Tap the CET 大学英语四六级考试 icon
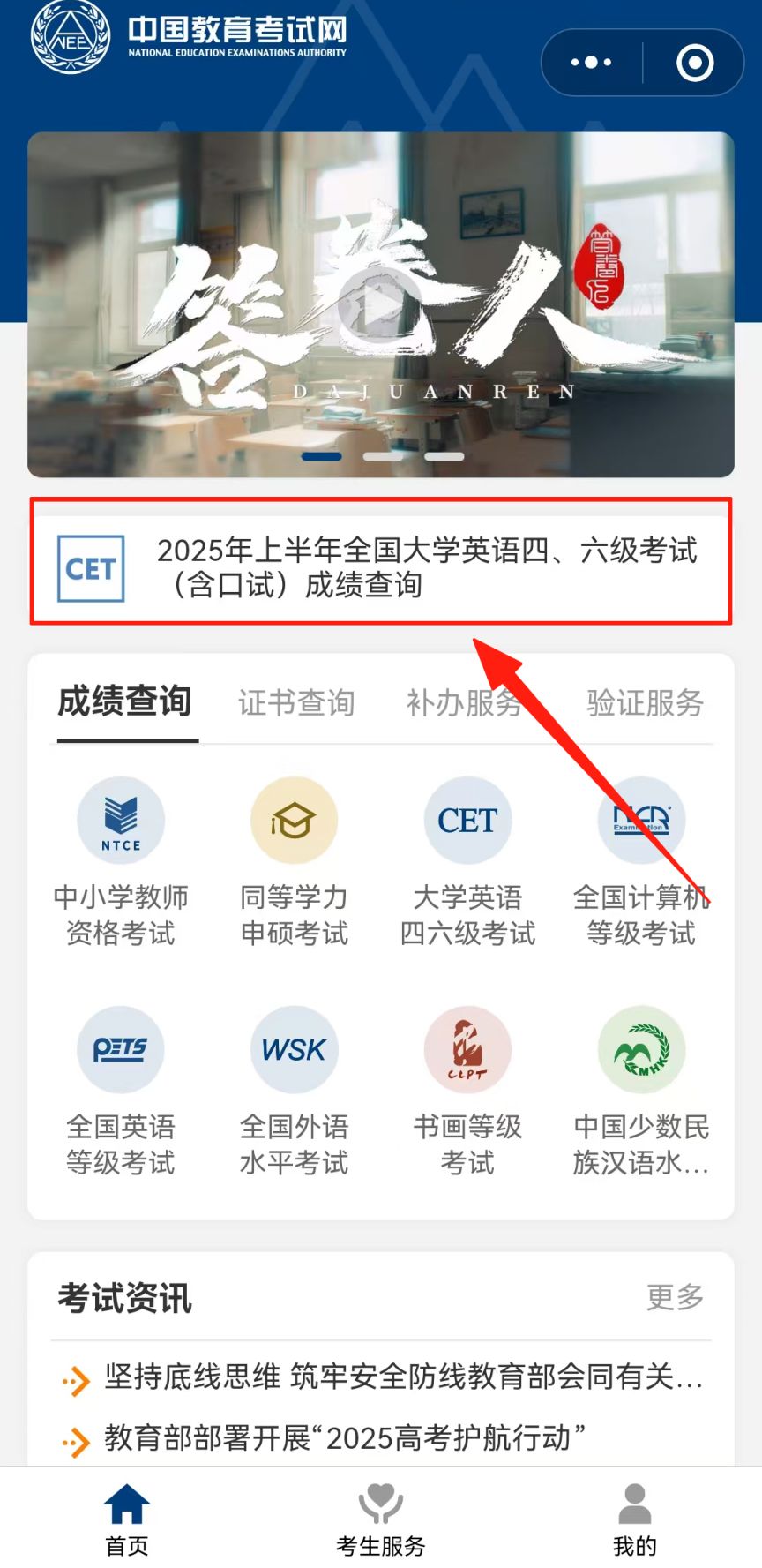Screen dimensions: 762x1568 (x=467, y=819)
